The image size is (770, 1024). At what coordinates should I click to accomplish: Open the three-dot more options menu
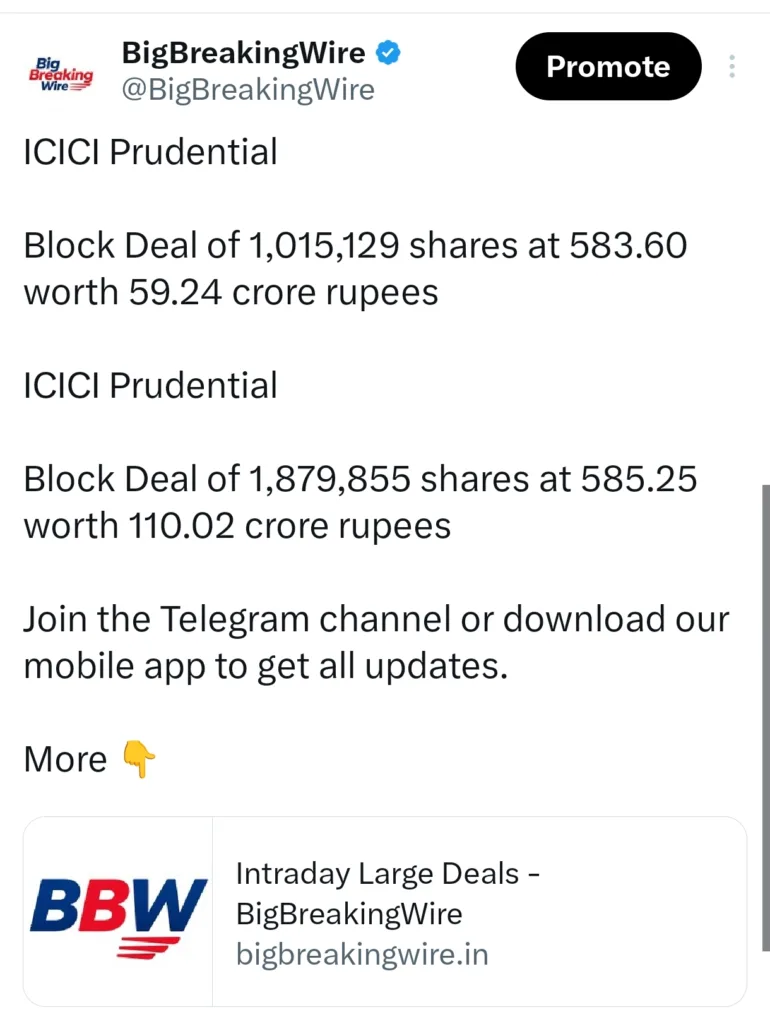731,66
